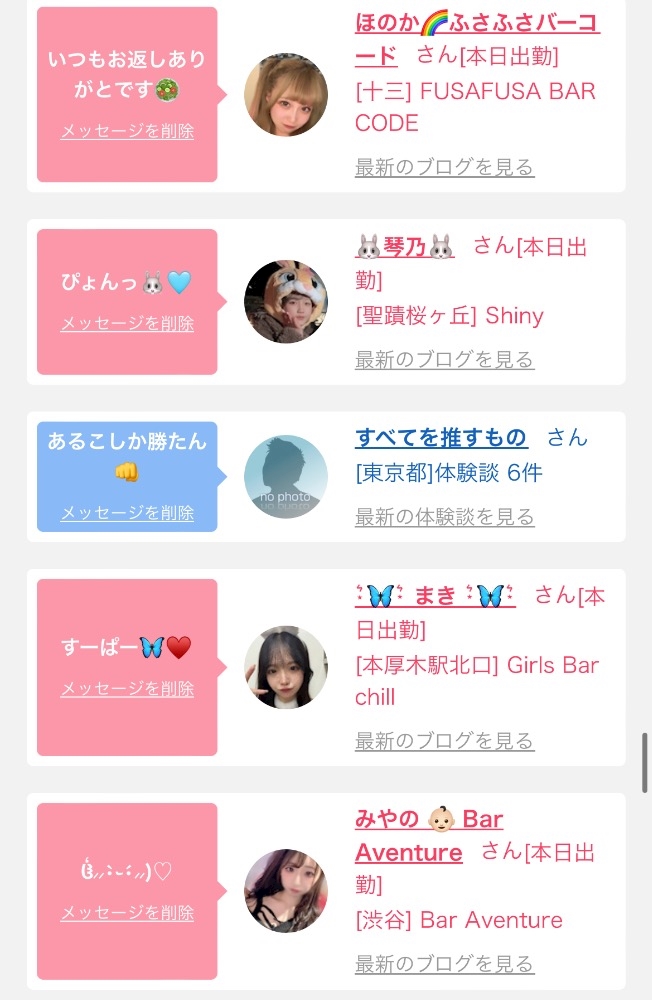The image size is (652, 1000).
Task: View ほのか's latest blog
Action: click(444, 167)
